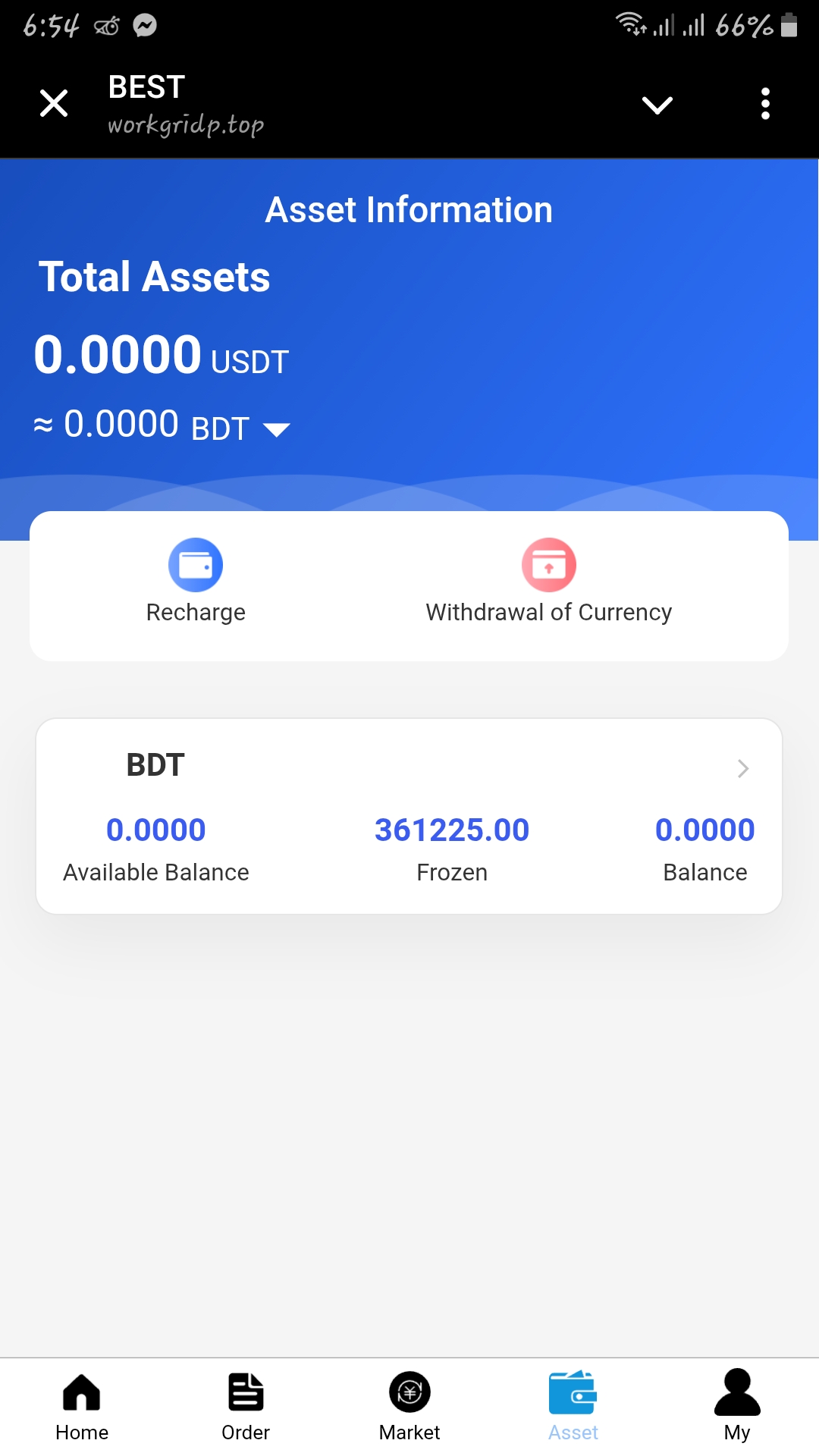Open the BDT asset details card

tap(409, 815)
